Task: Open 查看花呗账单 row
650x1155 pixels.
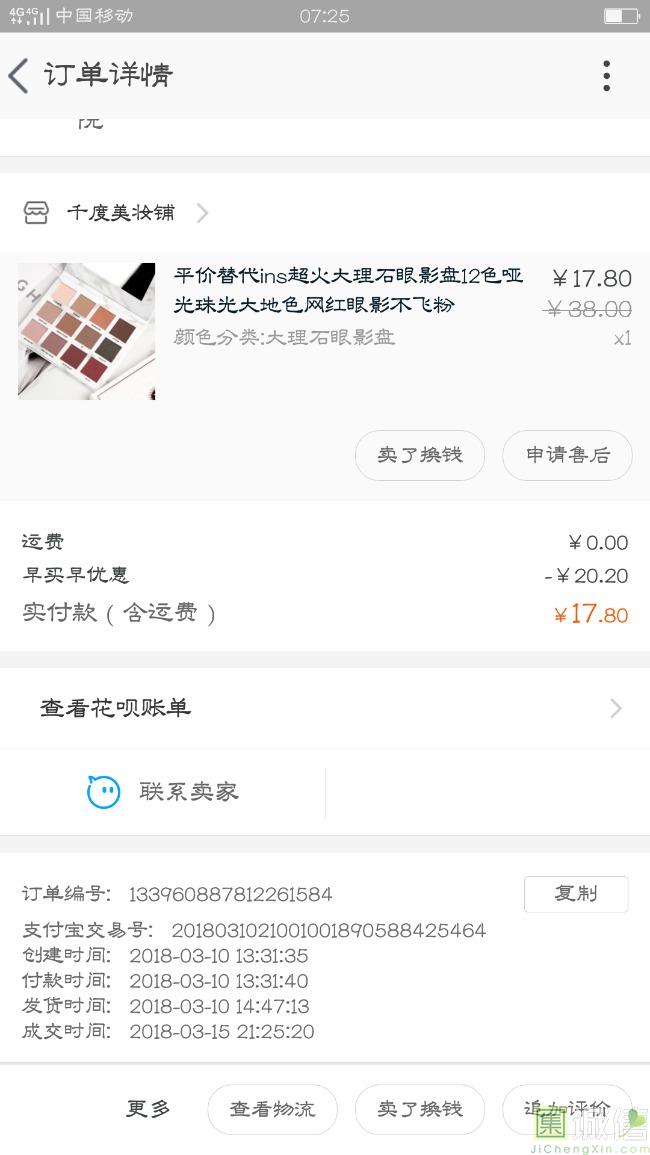Action: (x=325, y=708)
